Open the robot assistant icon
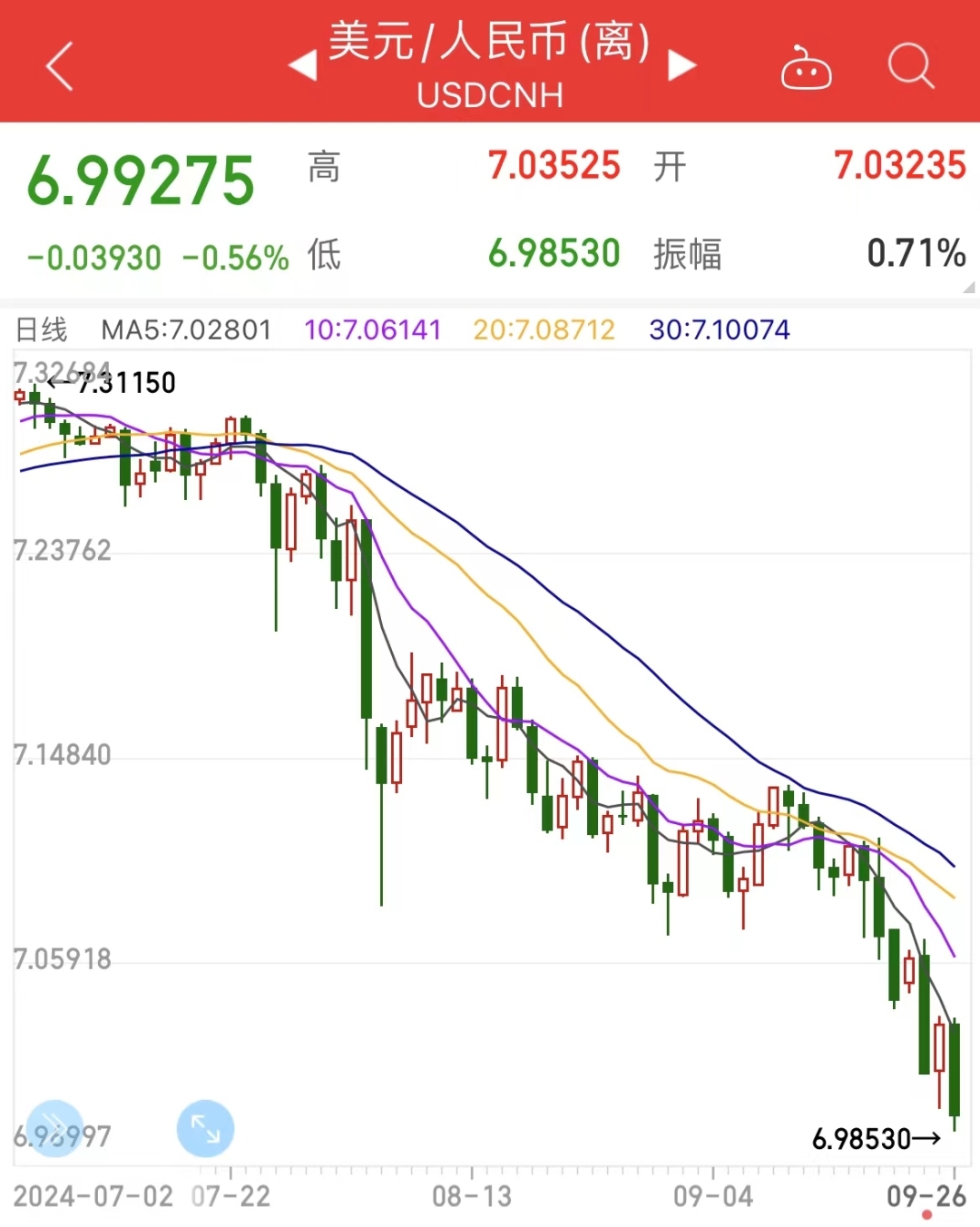The image size is (980, 1227). click(806, 68)
